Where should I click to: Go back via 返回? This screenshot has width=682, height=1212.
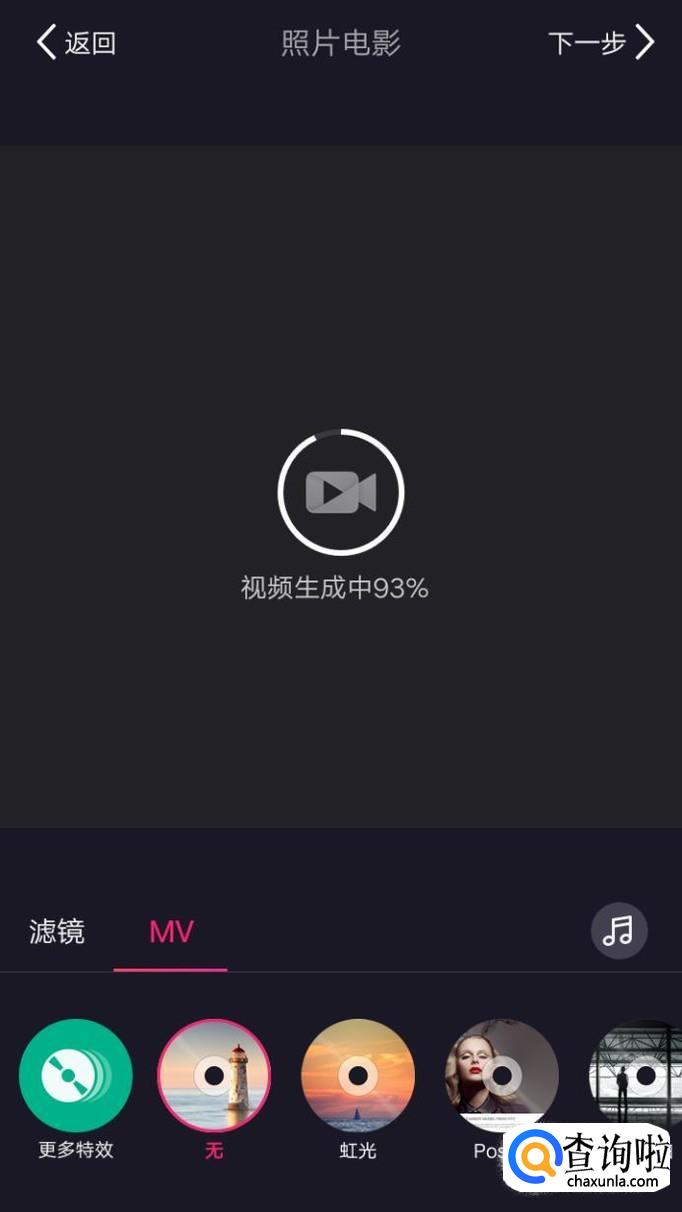tap(76, 43)
